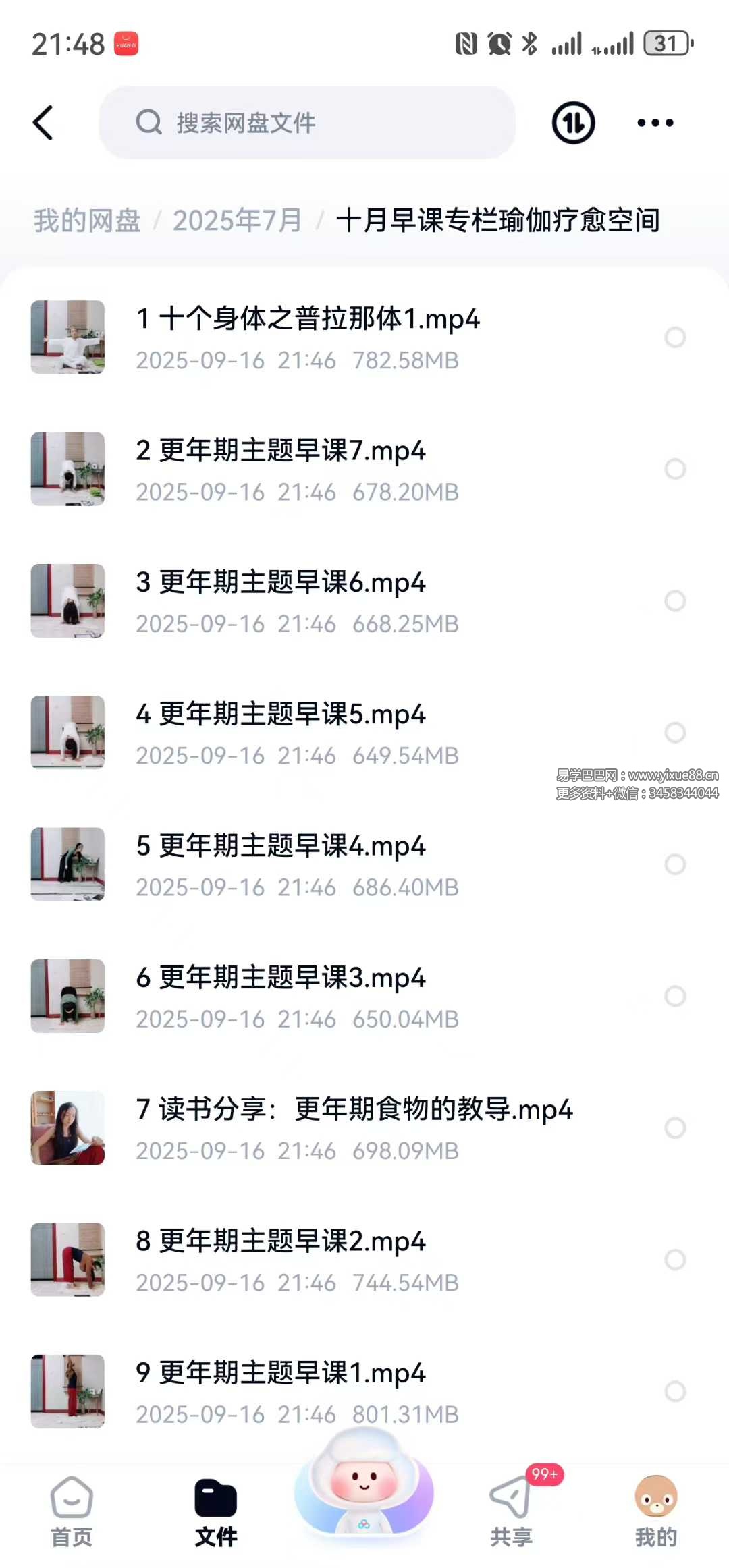Open the three-dot overflow menu
729x1568 pixels.
click(655, 123)
